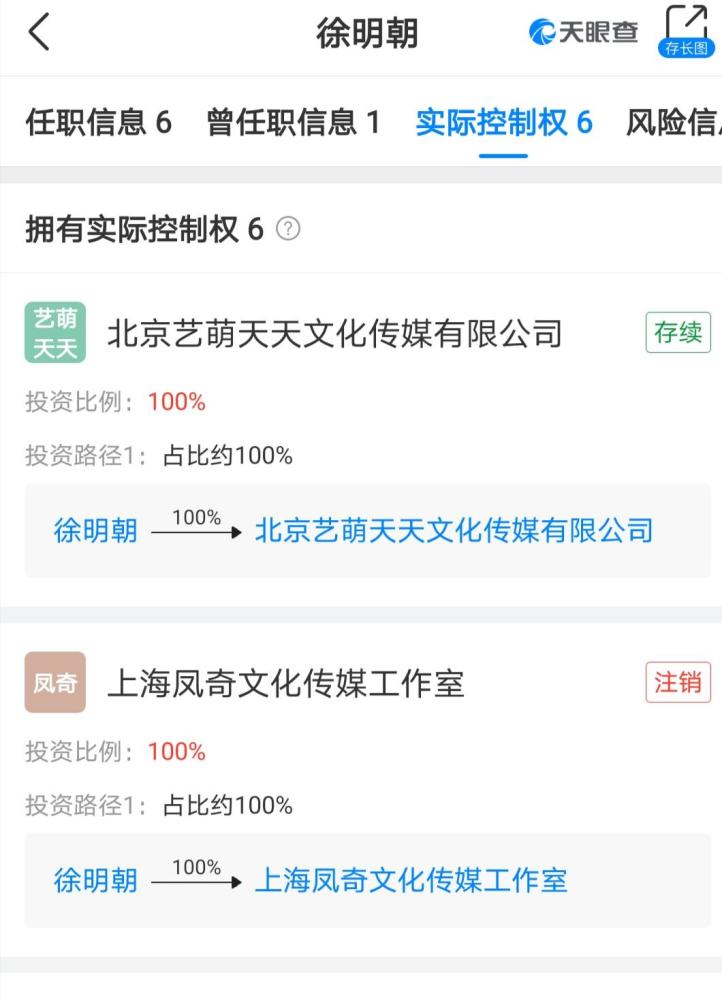This screenshot has height=1000, width=722.
Task: Open the 上海凤奇文化传媒工作室 company card
Action: [285, 684]
